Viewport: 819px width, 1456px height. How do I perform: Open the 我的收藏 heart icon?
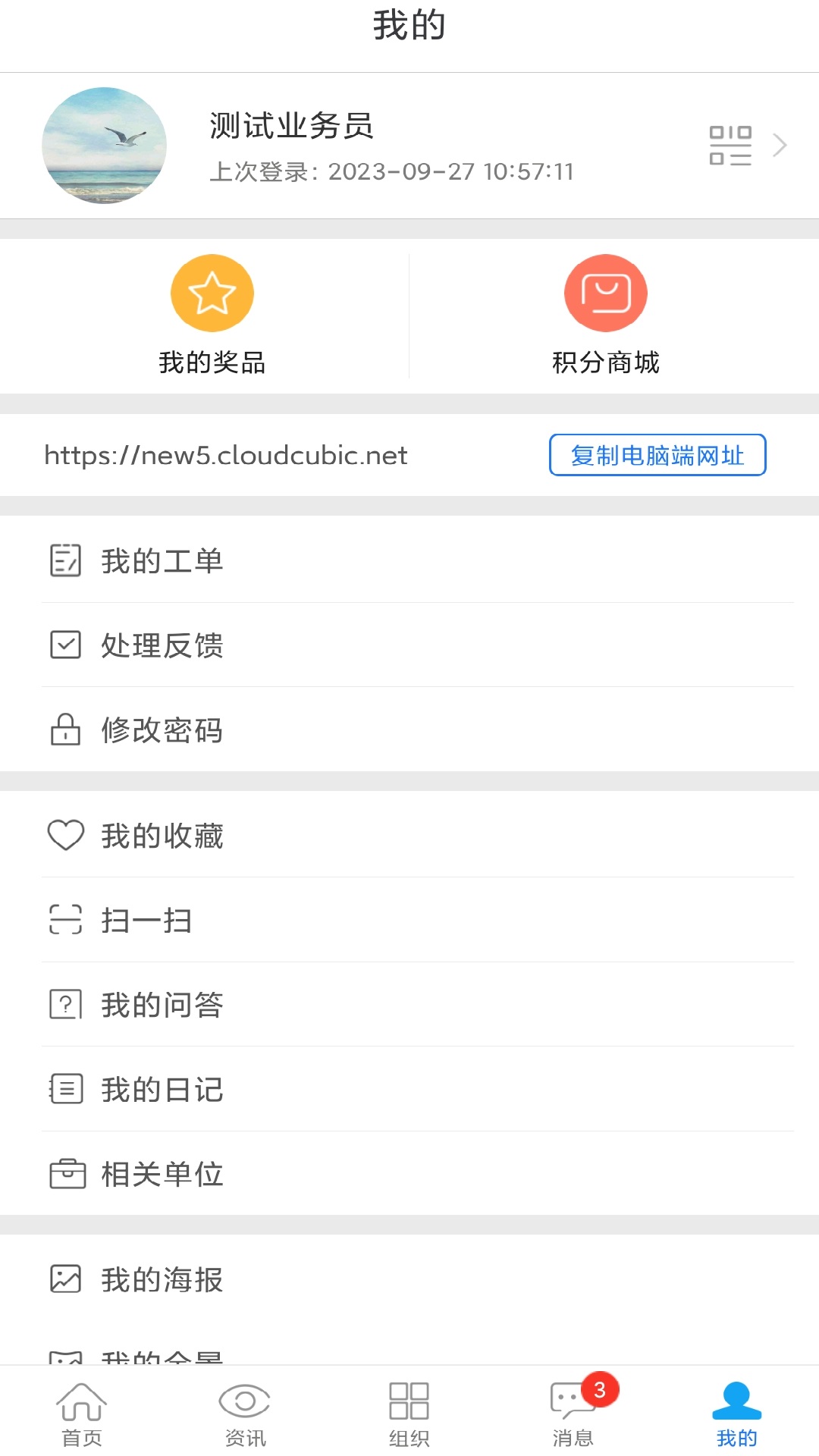pos(66,836)
